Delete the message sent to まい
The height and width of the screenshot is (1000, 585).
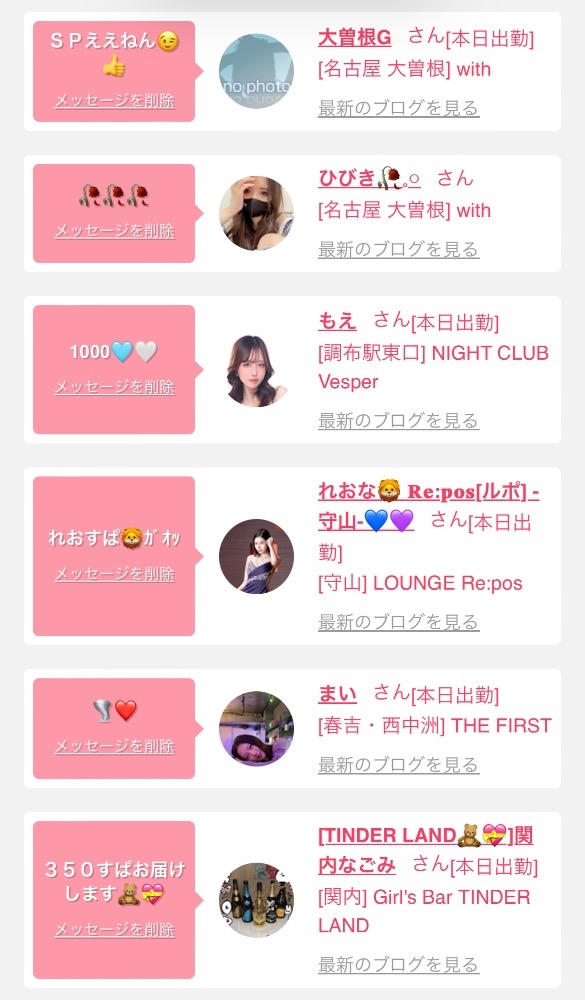(115, 746)
